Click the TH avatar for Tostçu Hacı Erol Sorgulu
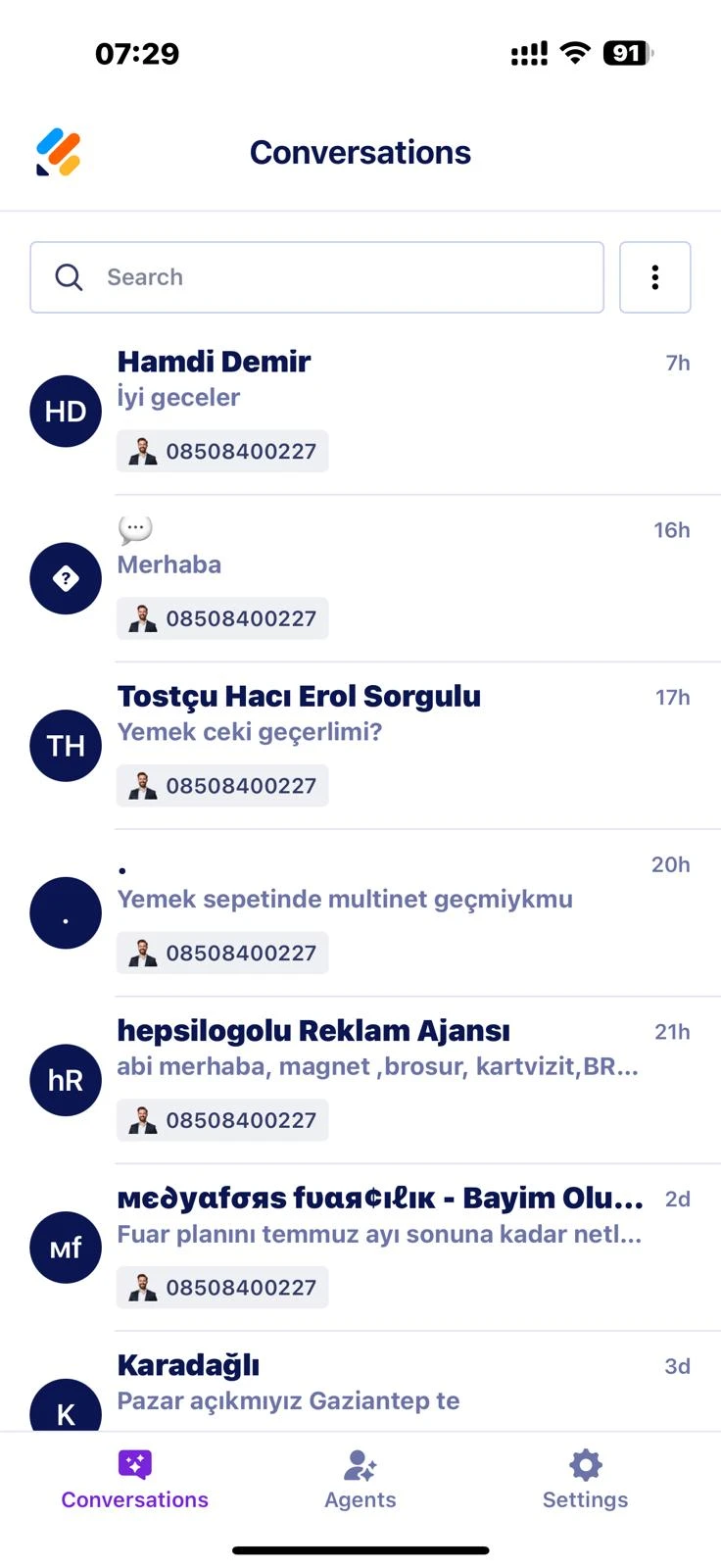The width and height of the screenshot is (721, 1568). point(65,745)
